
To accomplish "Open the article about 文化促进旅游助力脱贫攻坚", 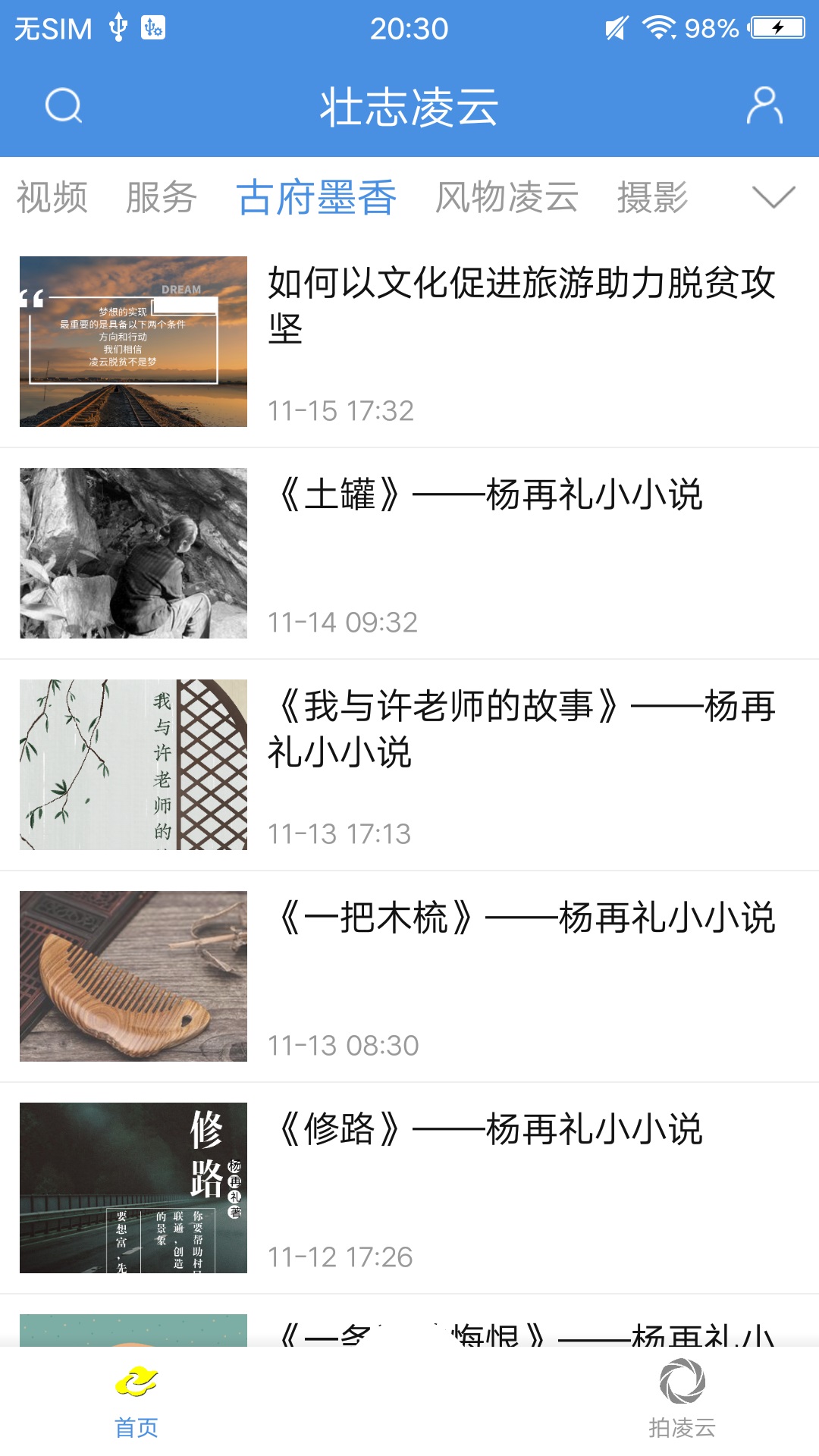I will (523, 307).
